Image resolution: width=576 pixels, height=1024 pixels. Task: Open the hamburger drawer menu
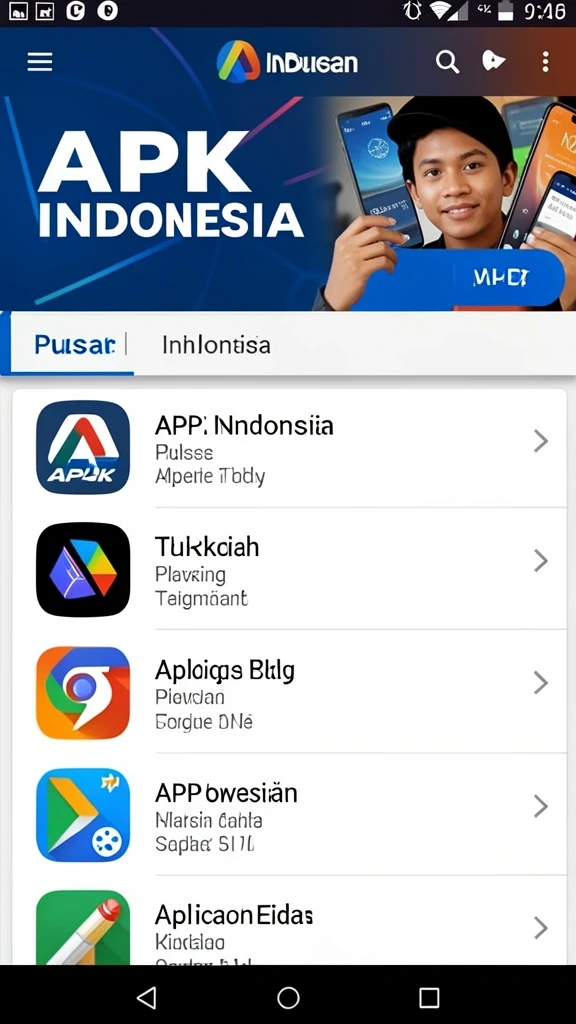(x=40, y=62)
